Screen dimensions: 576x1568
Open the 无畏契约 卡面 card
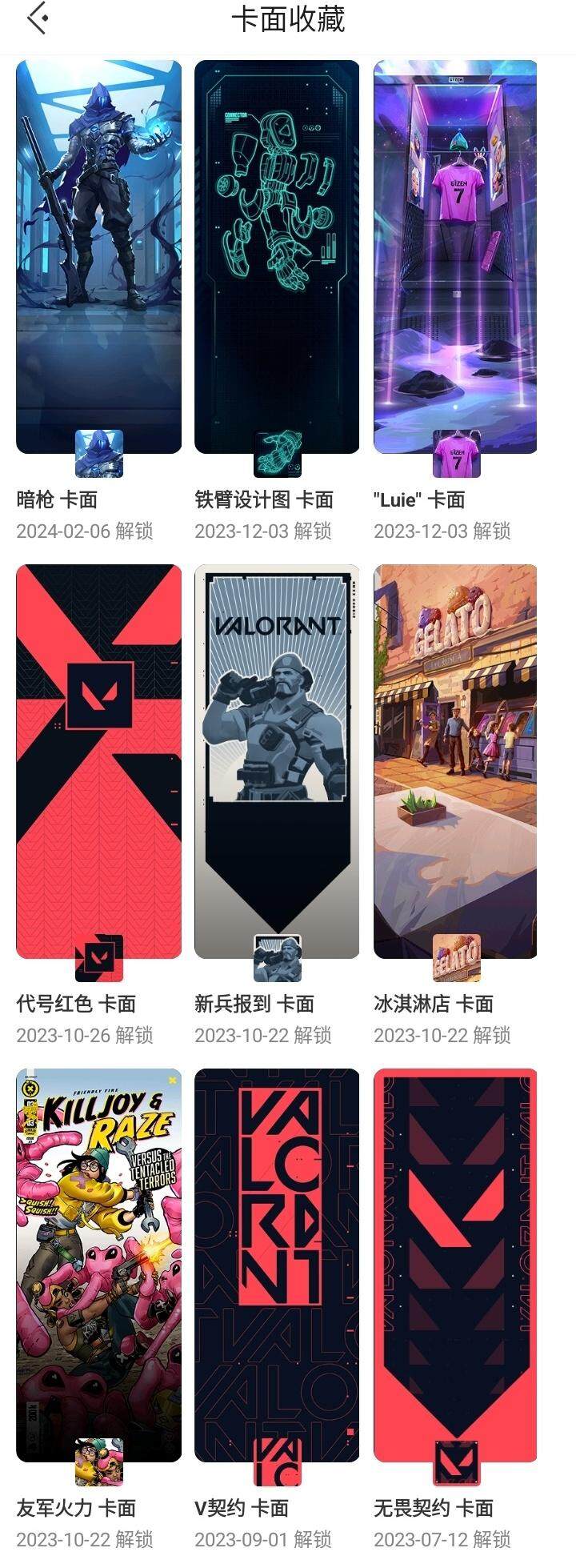tap(455, 1265)
